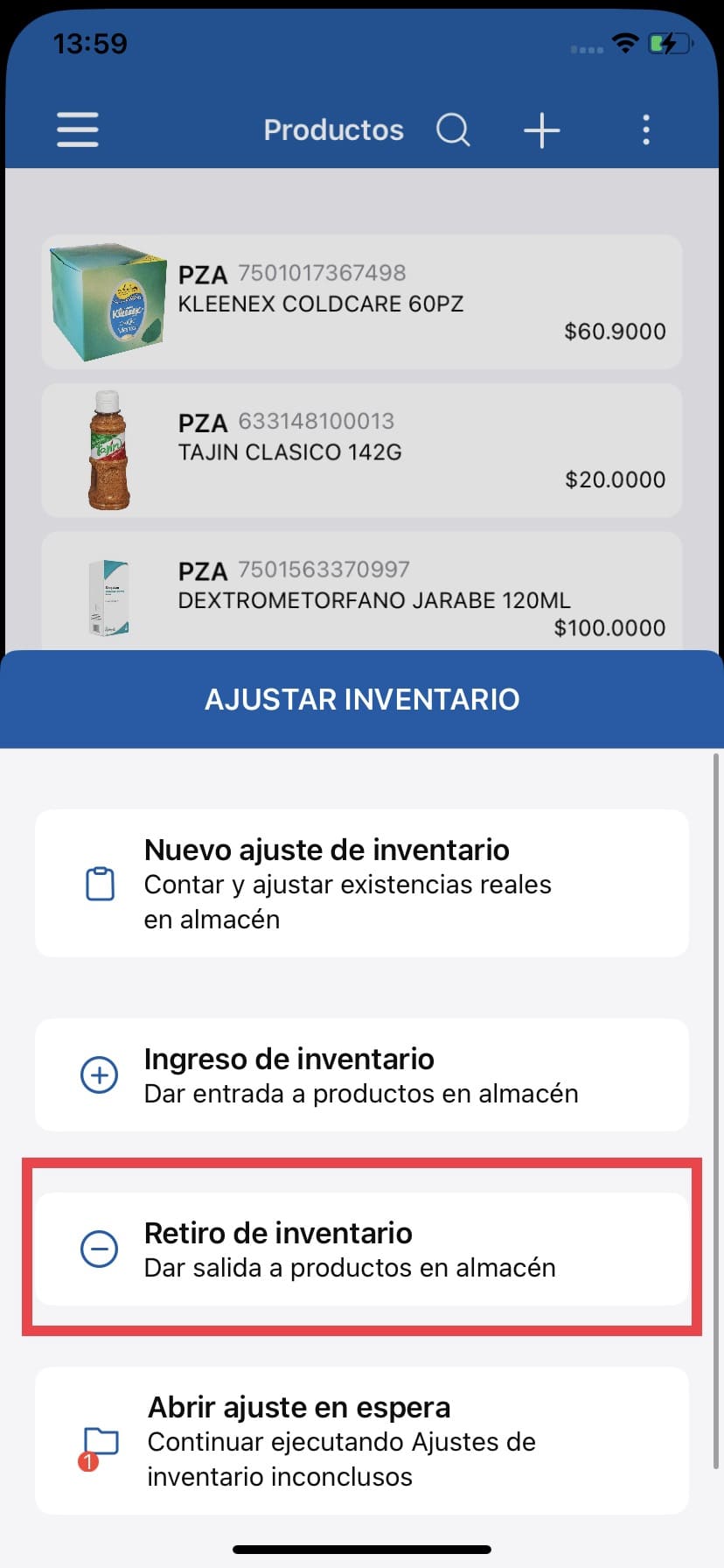Tap the folder icon with badge on Abrir ajuste

click(x=101, y=1440)
